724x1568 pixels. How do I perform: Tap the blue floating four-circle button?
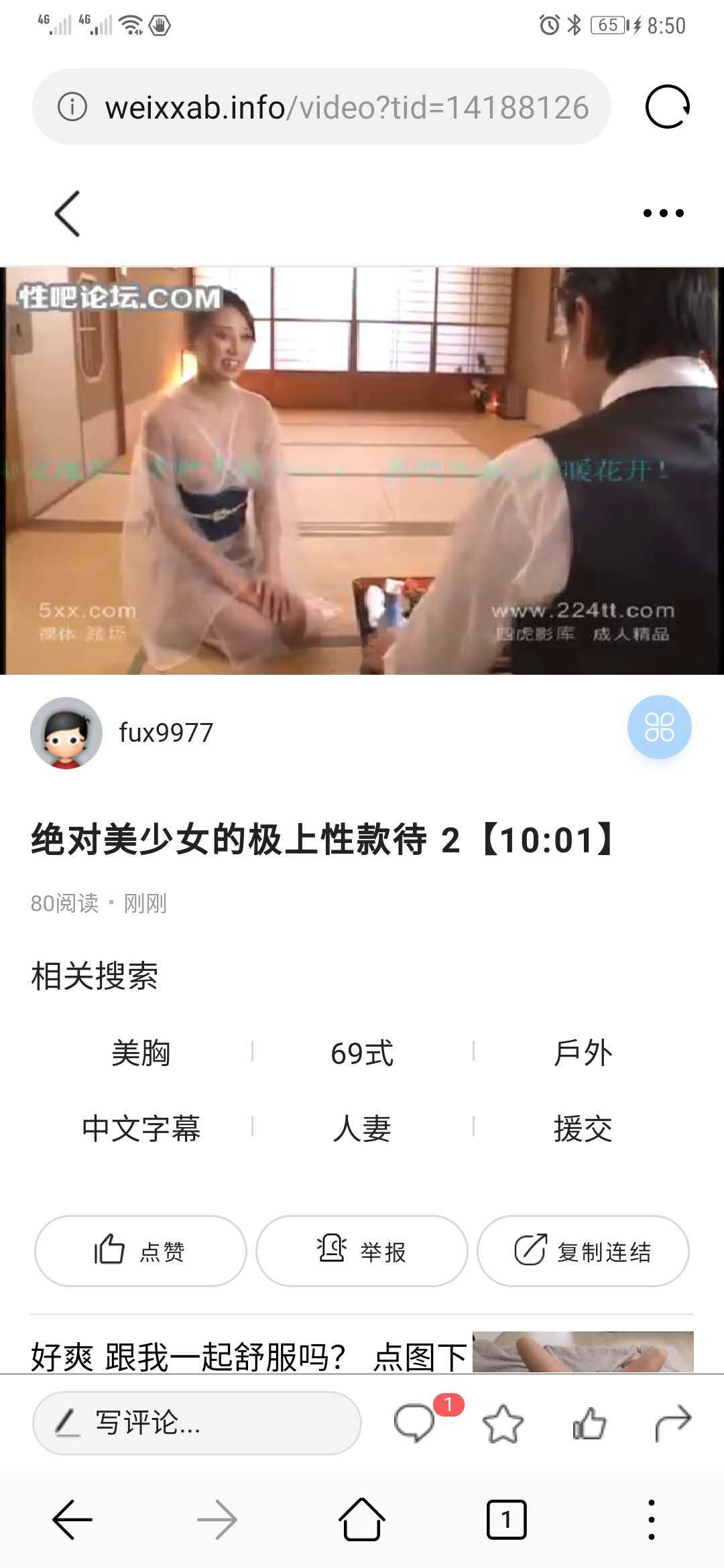click(x=659, y=727)
